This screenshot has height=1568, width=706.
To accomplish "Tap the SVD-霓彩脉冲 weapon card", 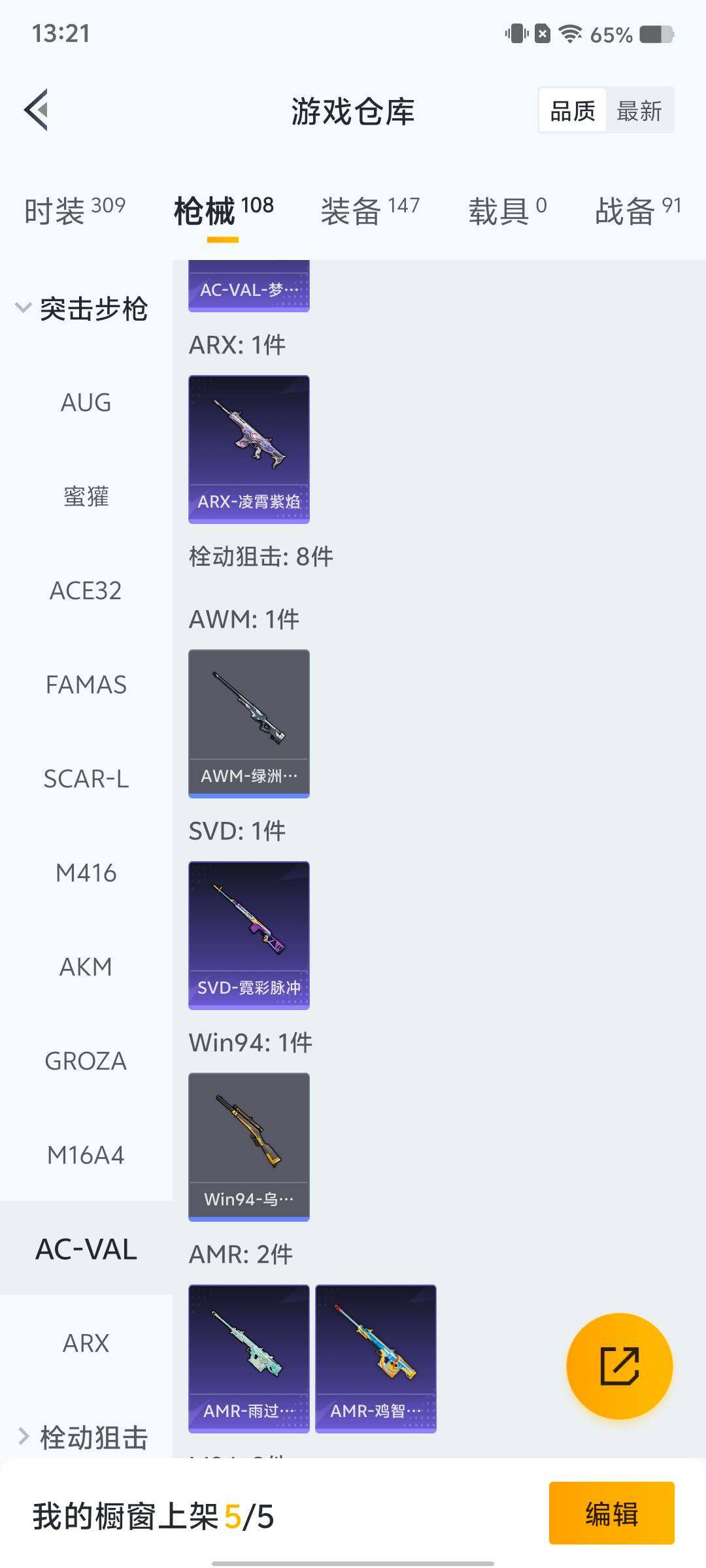I will click(x=248, y=938).
